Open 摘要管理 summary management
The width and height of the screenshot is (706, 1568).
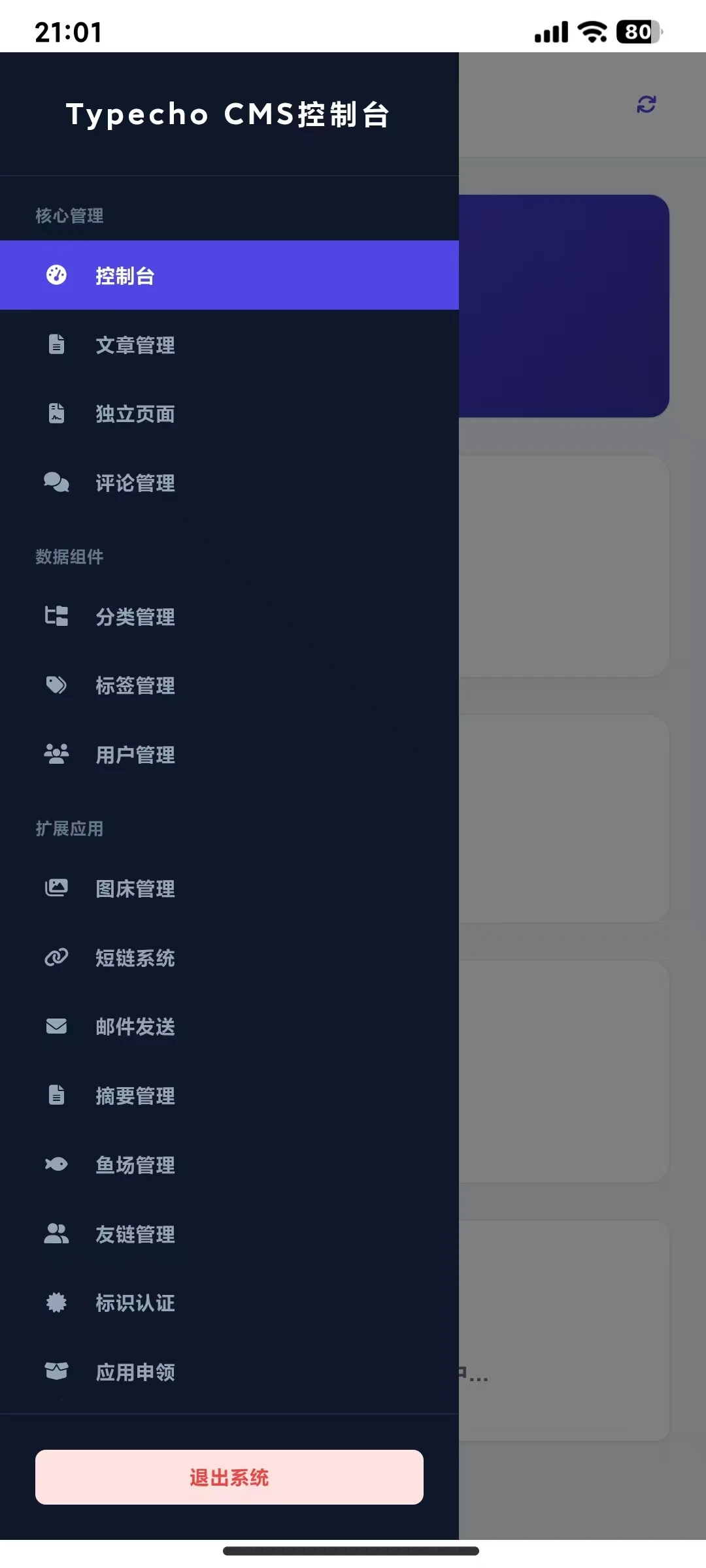(135, 1096)
